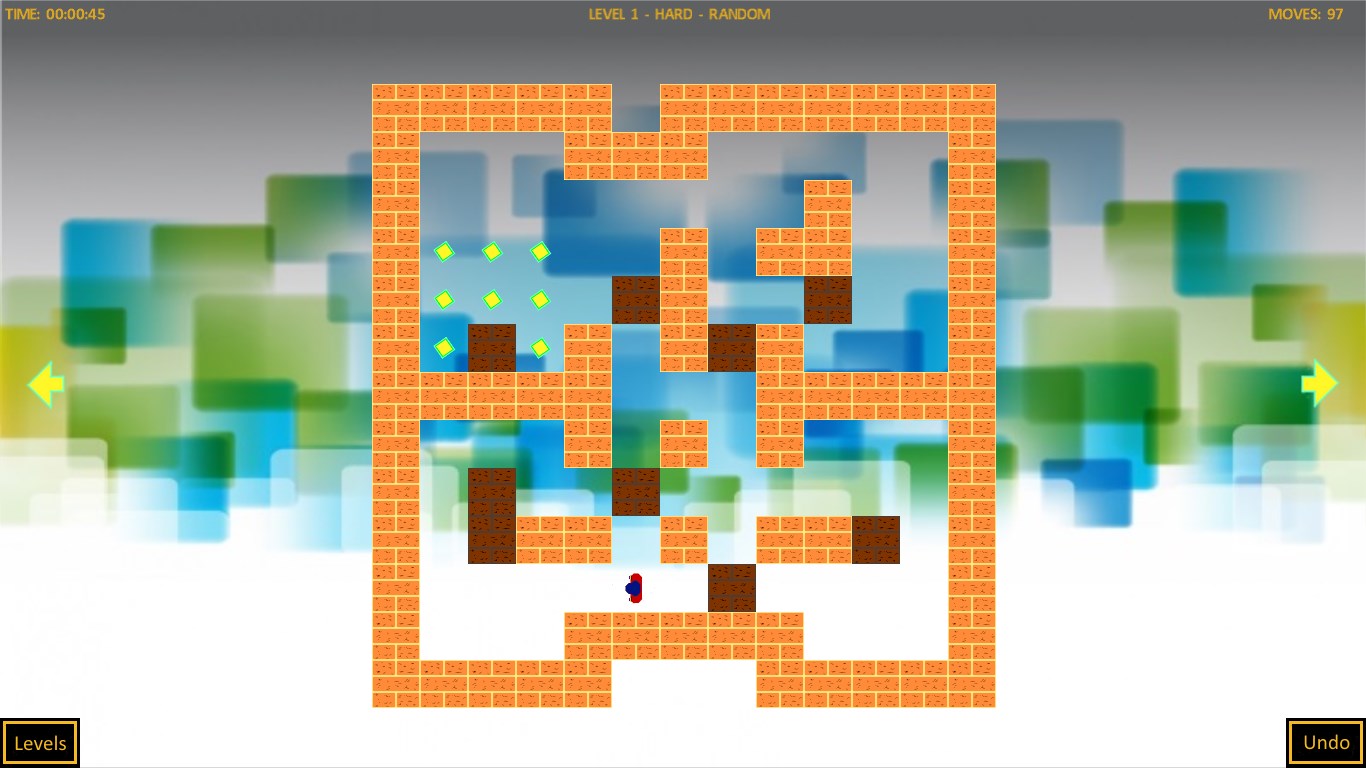Undo the last move
This screenshot has width=1366, height=768.
tap(1326, 743)
